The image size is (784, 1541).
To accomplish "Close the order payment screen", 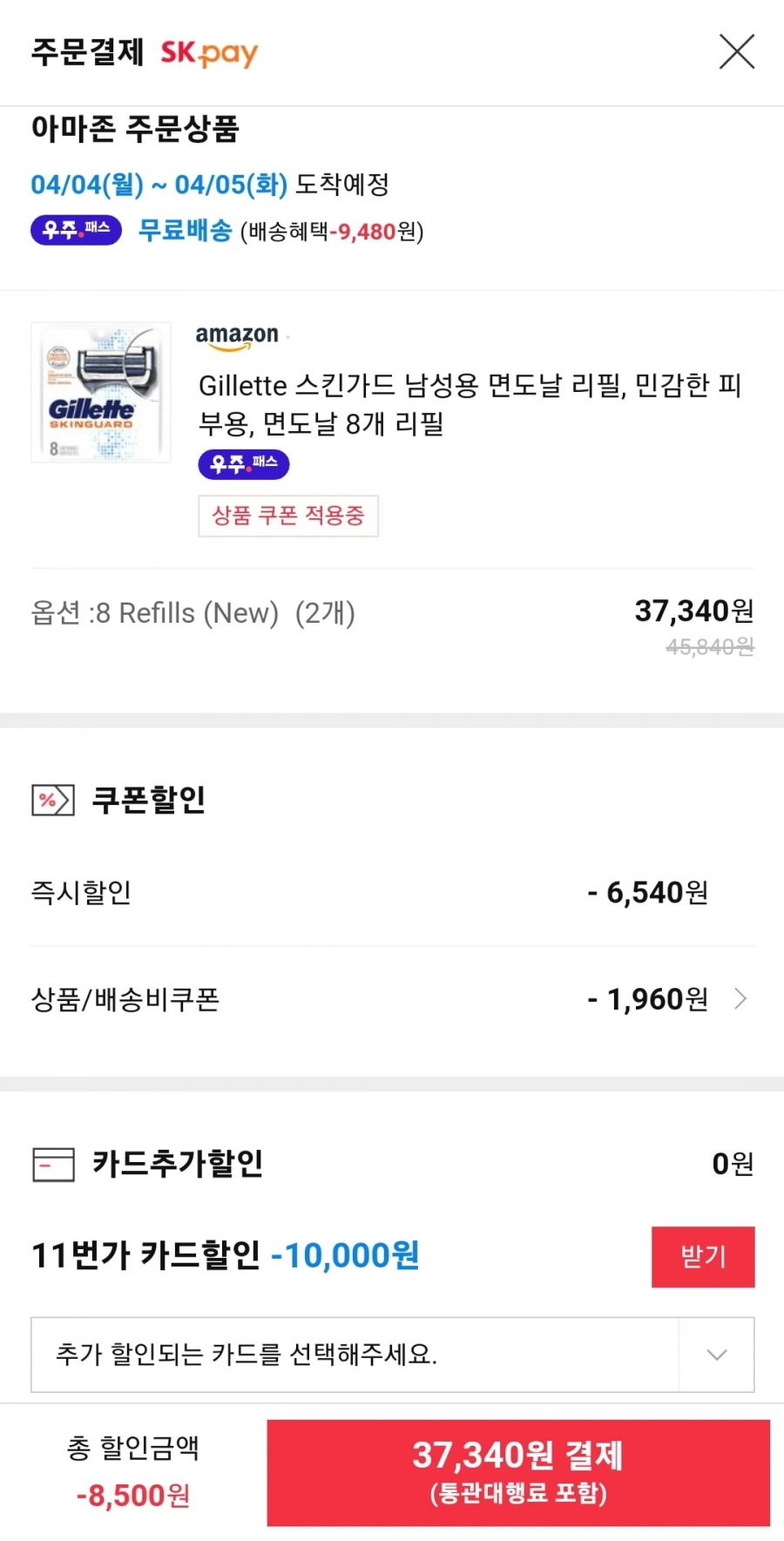I will [736, 51].
